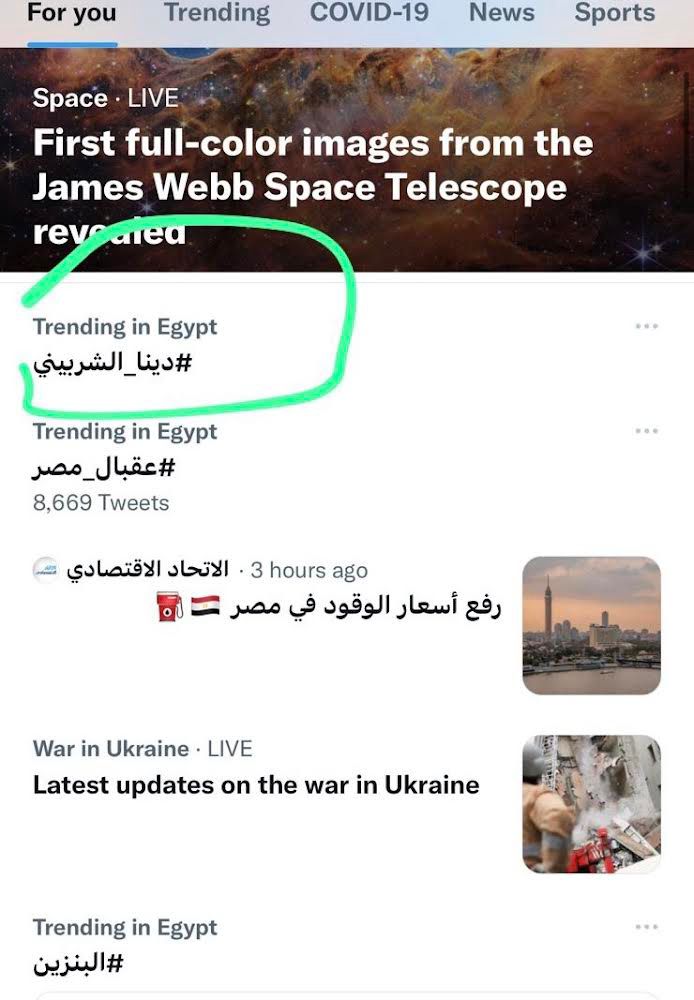View latest updates on war in Ukraine

coord(256,785)
